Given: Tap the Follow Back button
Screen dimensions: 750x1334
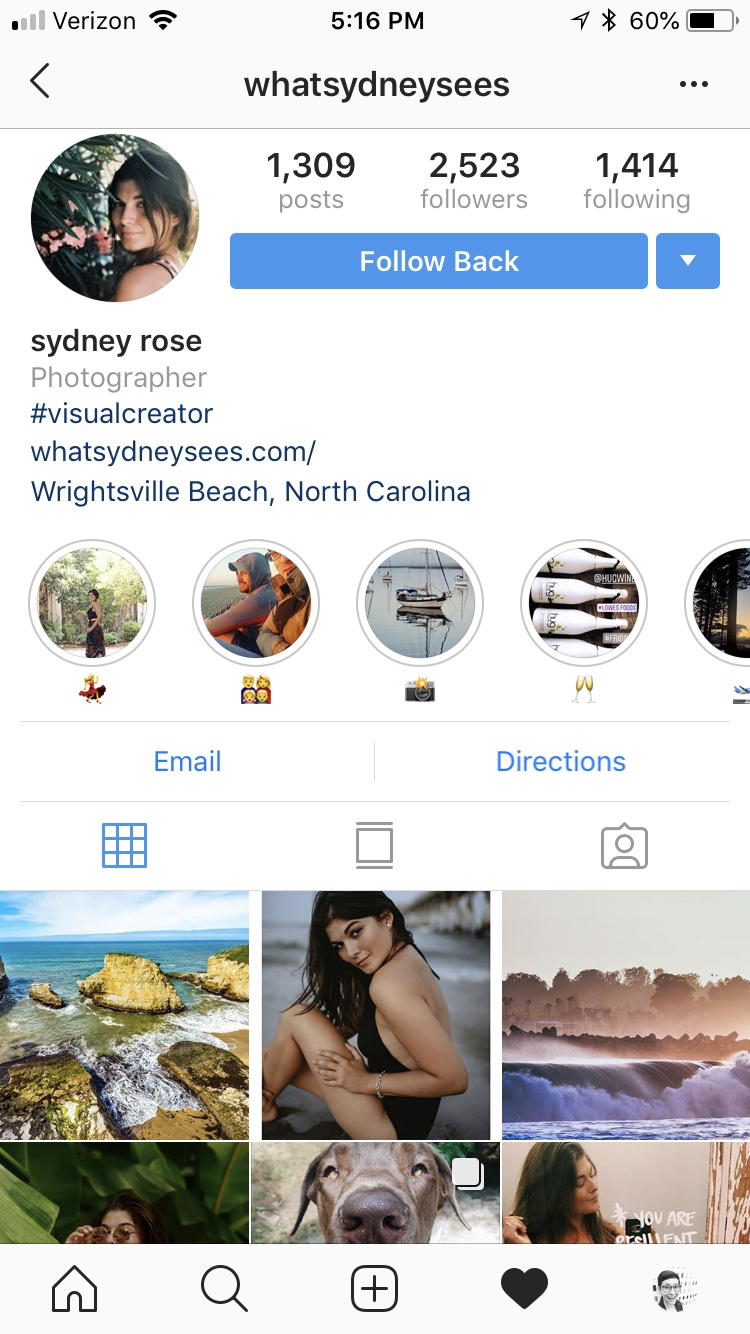Looking at the screenshot, I should tap(439, 261).
